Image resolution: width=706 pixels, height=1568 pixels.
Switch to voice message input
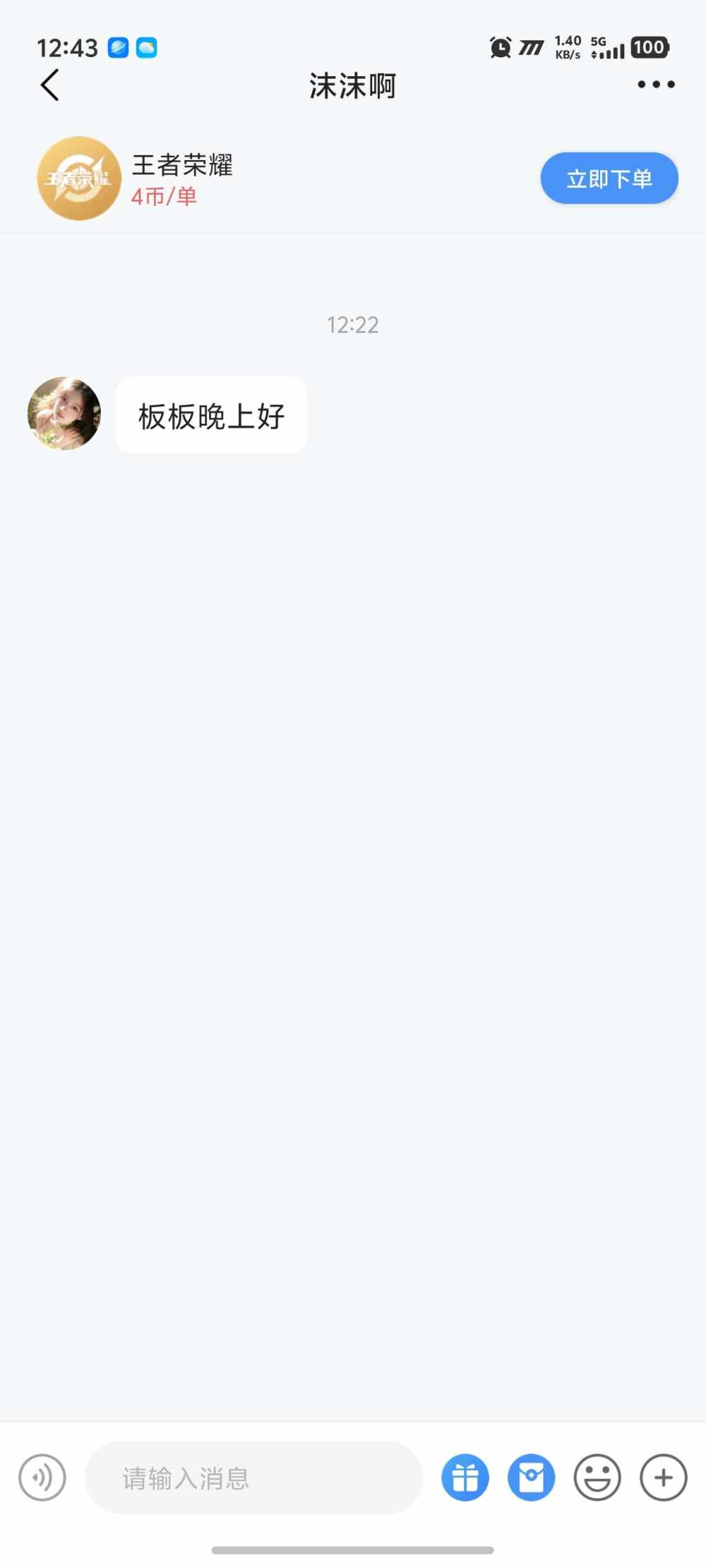42,1477
